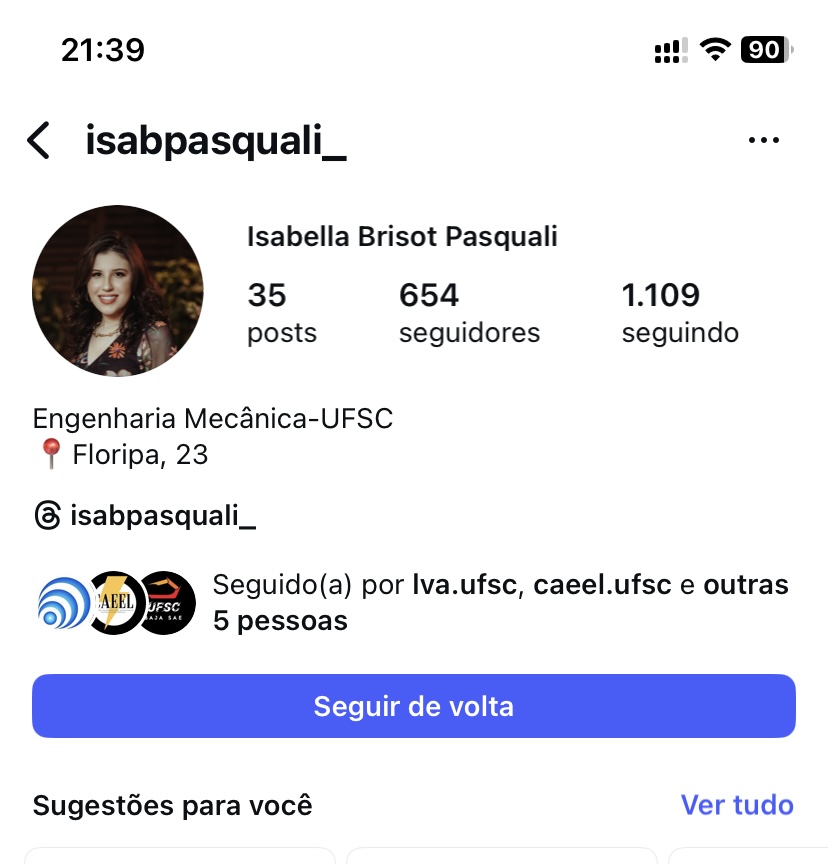Image resolution: width=828 pixels, height=864 pixels.
Task: View the 1.109 seguindo list
Action: pyautogui.click(x=680, y=312)
